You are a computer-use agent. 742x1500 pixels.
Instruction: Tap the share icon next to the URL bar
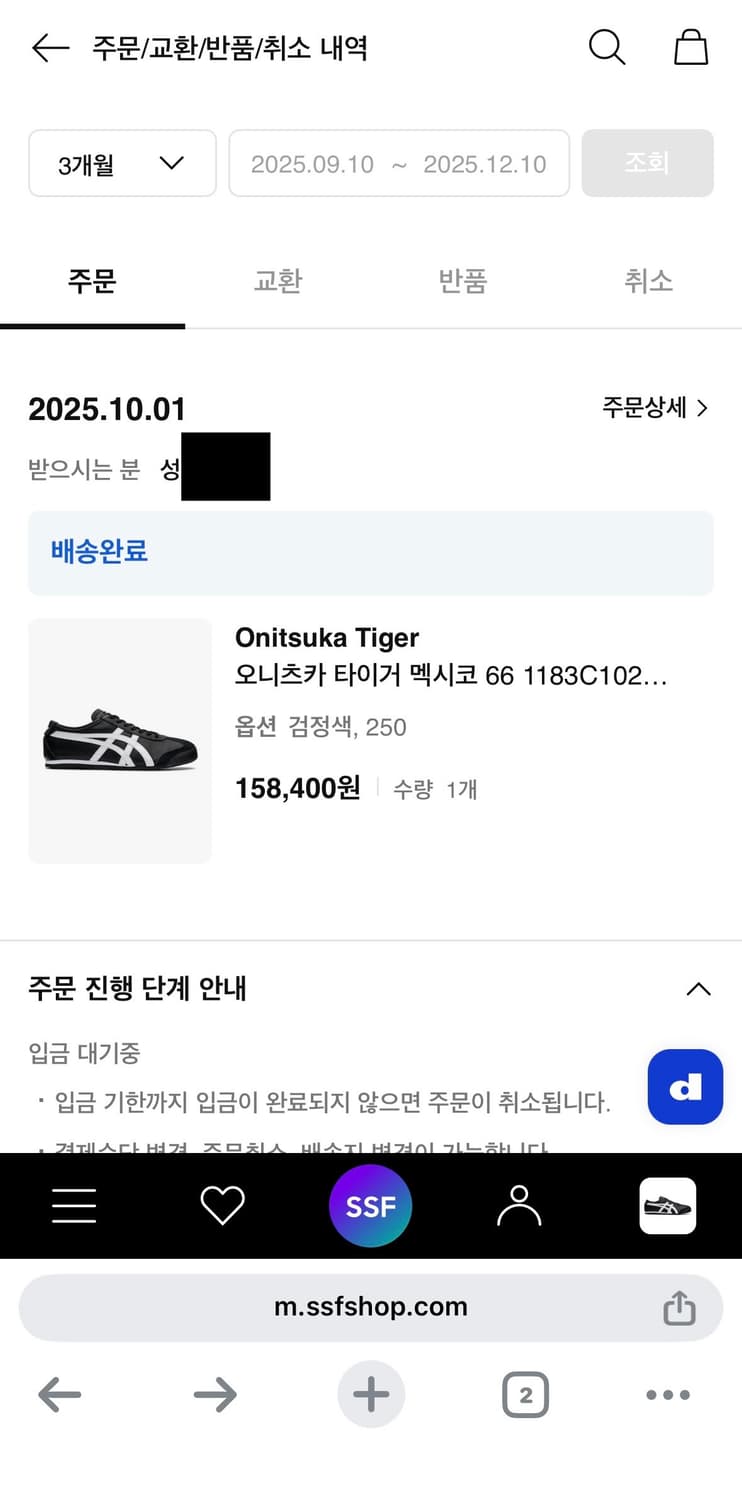679,1307
